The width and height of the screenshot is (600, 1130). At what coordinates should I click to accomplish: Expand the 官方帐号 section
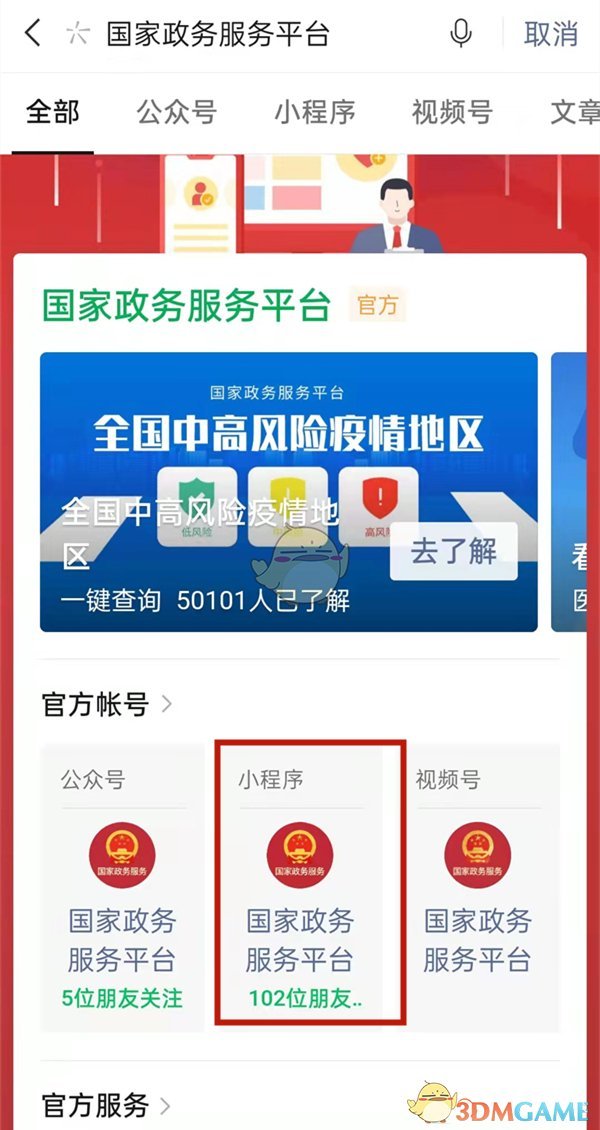pyautogui.click(x=107, y=704)
